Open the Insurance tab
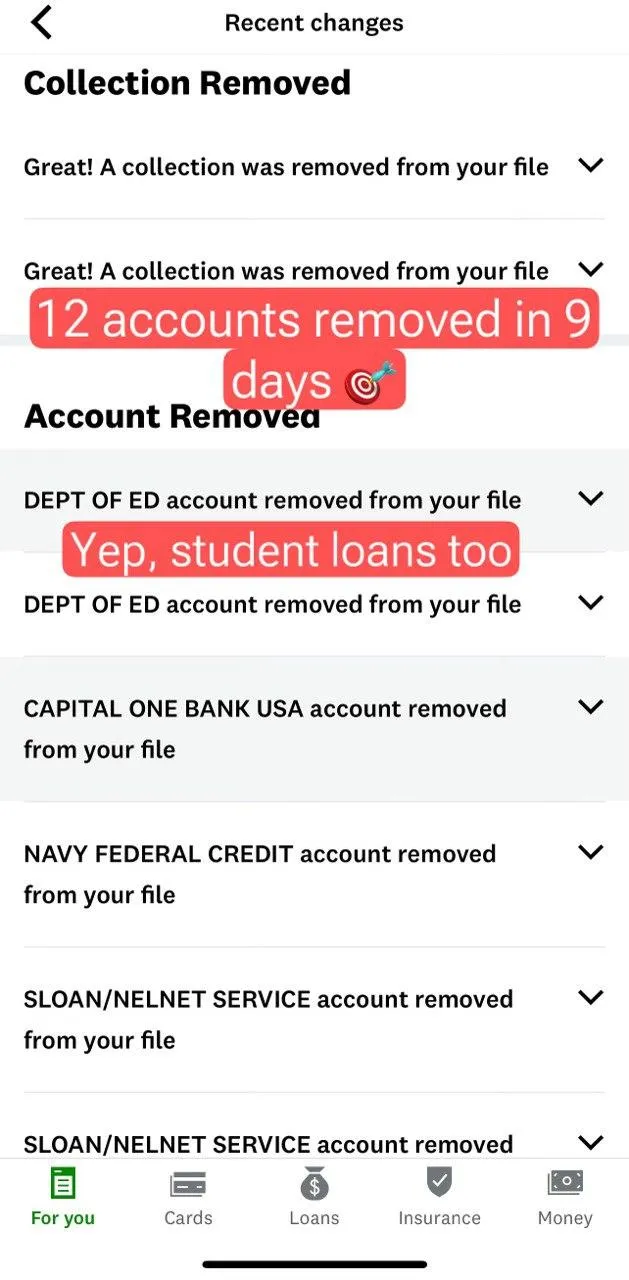The width and height of the screenshot is (629, 1280). 439,1199
